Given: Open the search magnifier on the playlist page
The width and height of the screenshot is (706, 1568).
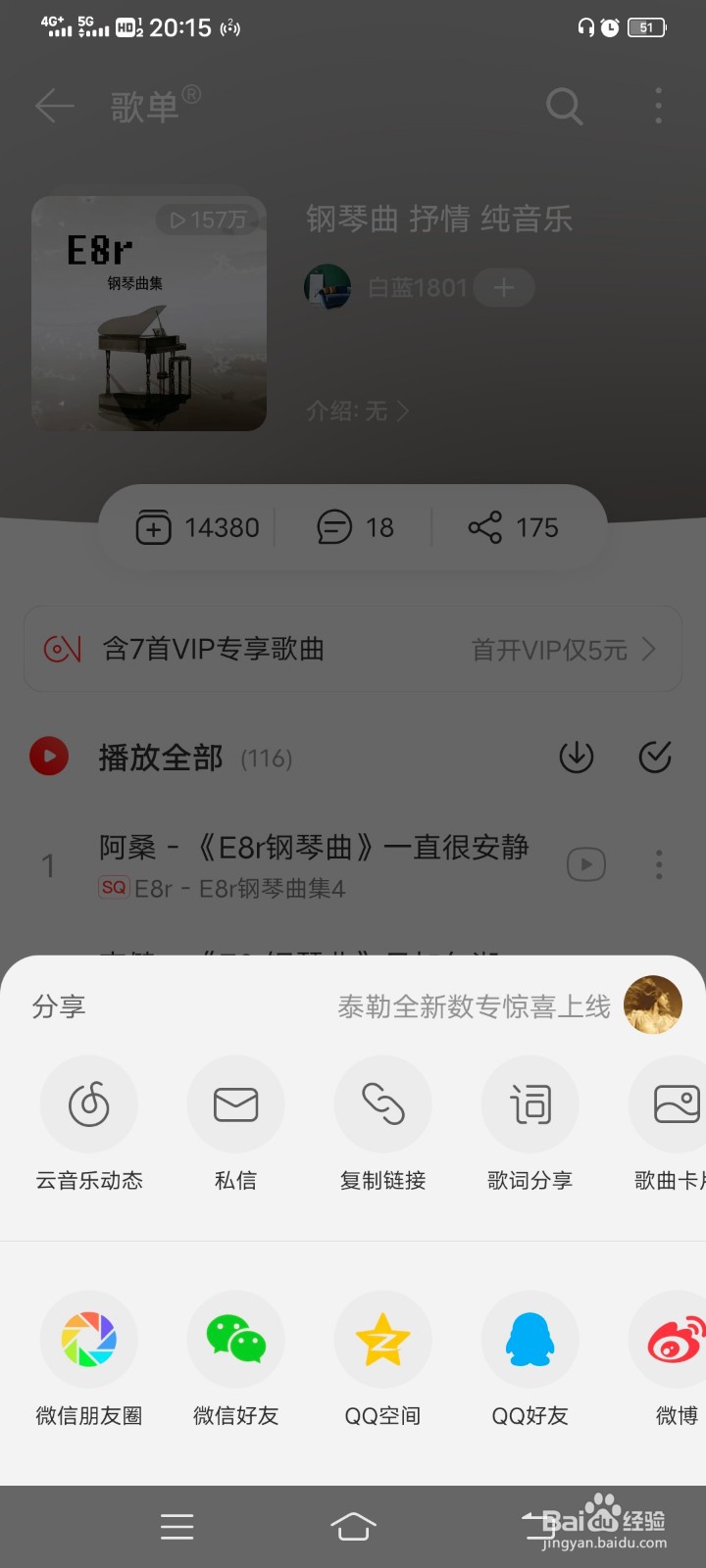Looking at the screenshot, I should click(564, 107).
